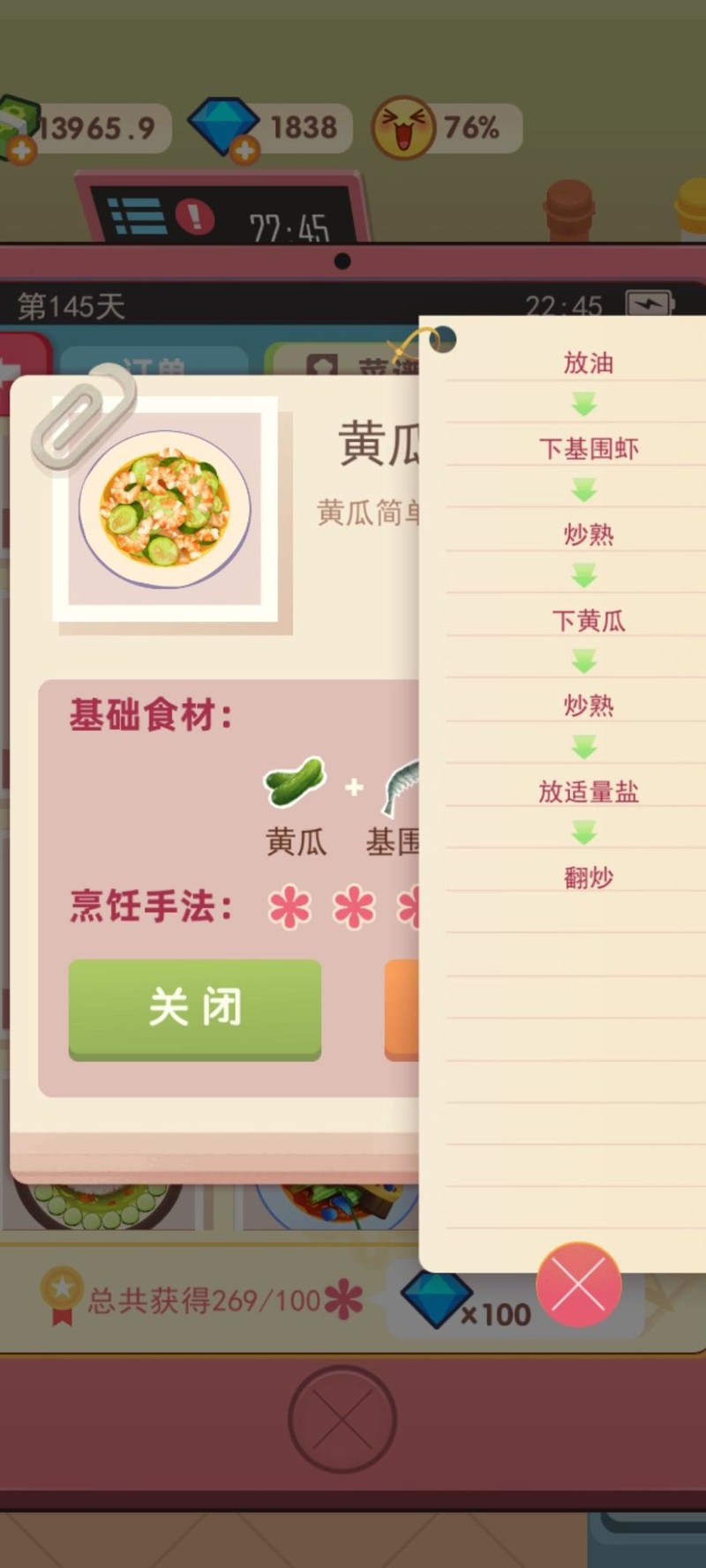Close the recipe steps note

click(x=578, y=1285)
